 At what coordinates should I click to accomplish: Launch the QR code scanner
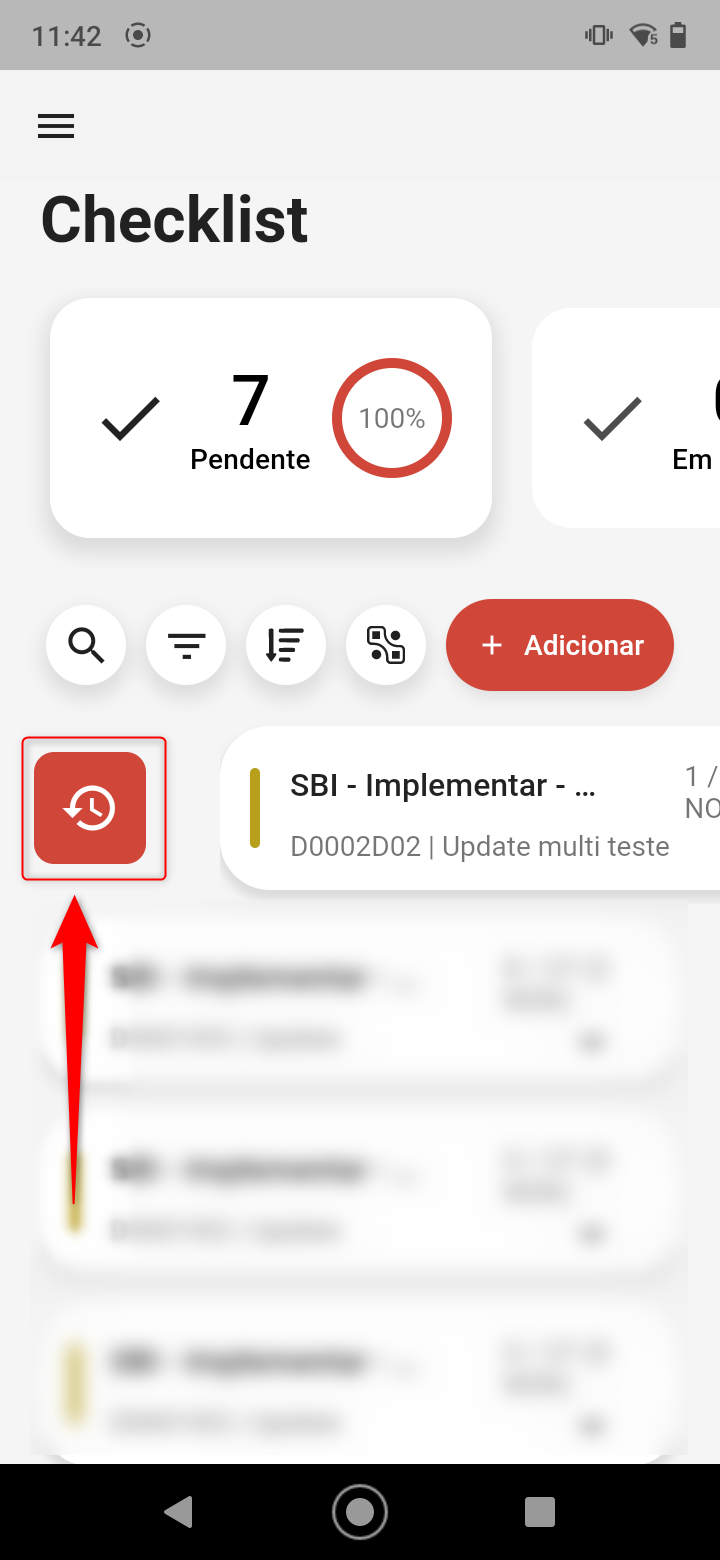(386, 645)
